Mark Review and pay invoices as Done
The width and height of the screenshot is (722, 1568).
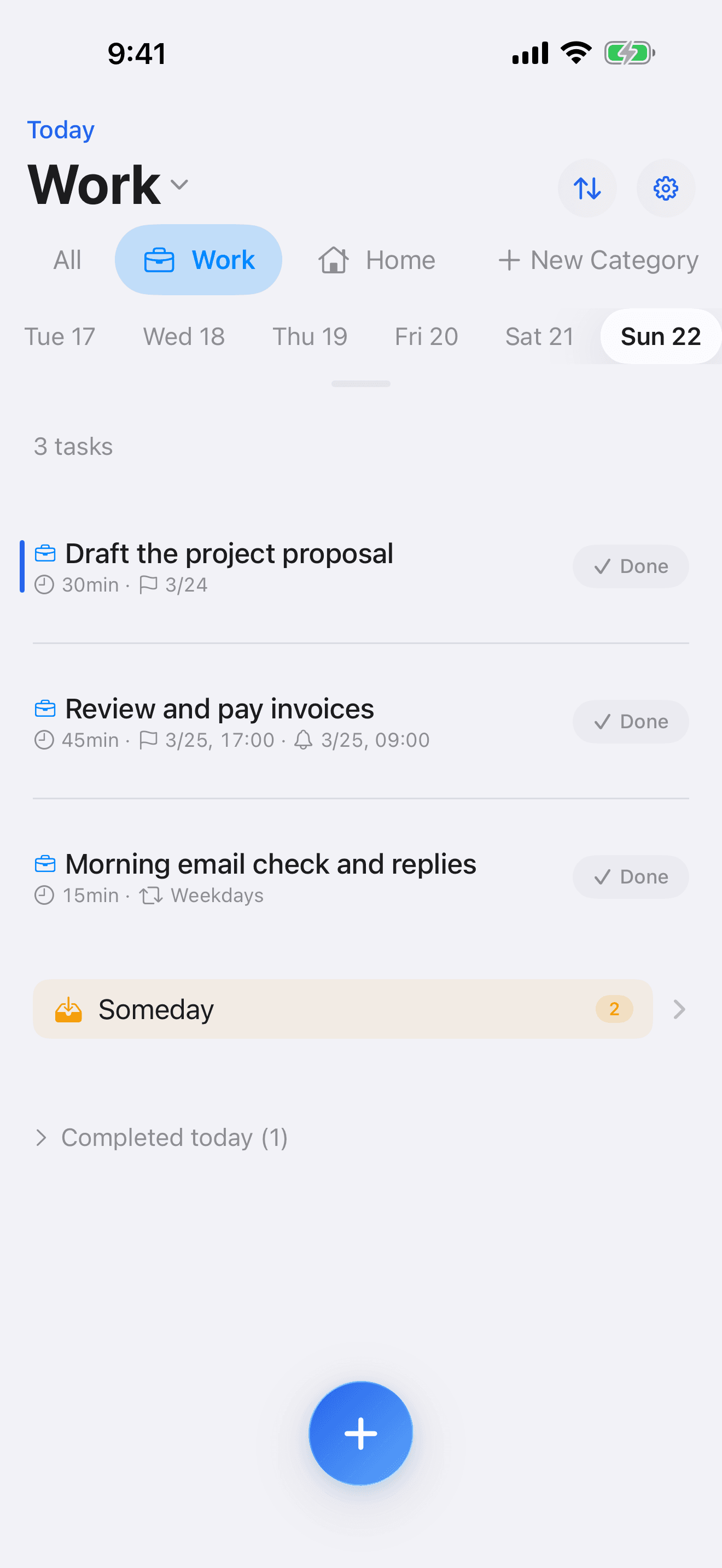(x=630, y=721)
